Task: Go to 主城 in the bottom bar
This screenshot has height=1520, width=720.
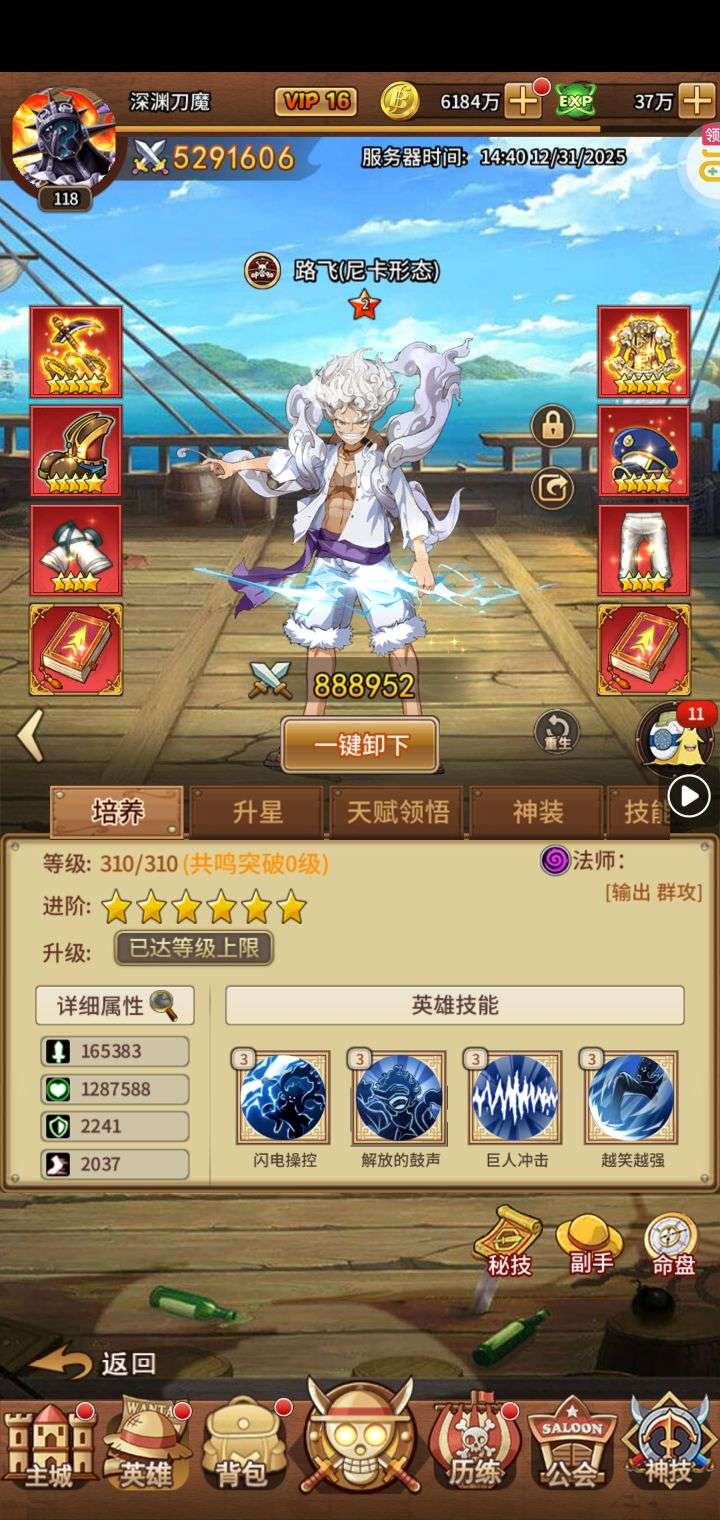Action: point(48,1445)
